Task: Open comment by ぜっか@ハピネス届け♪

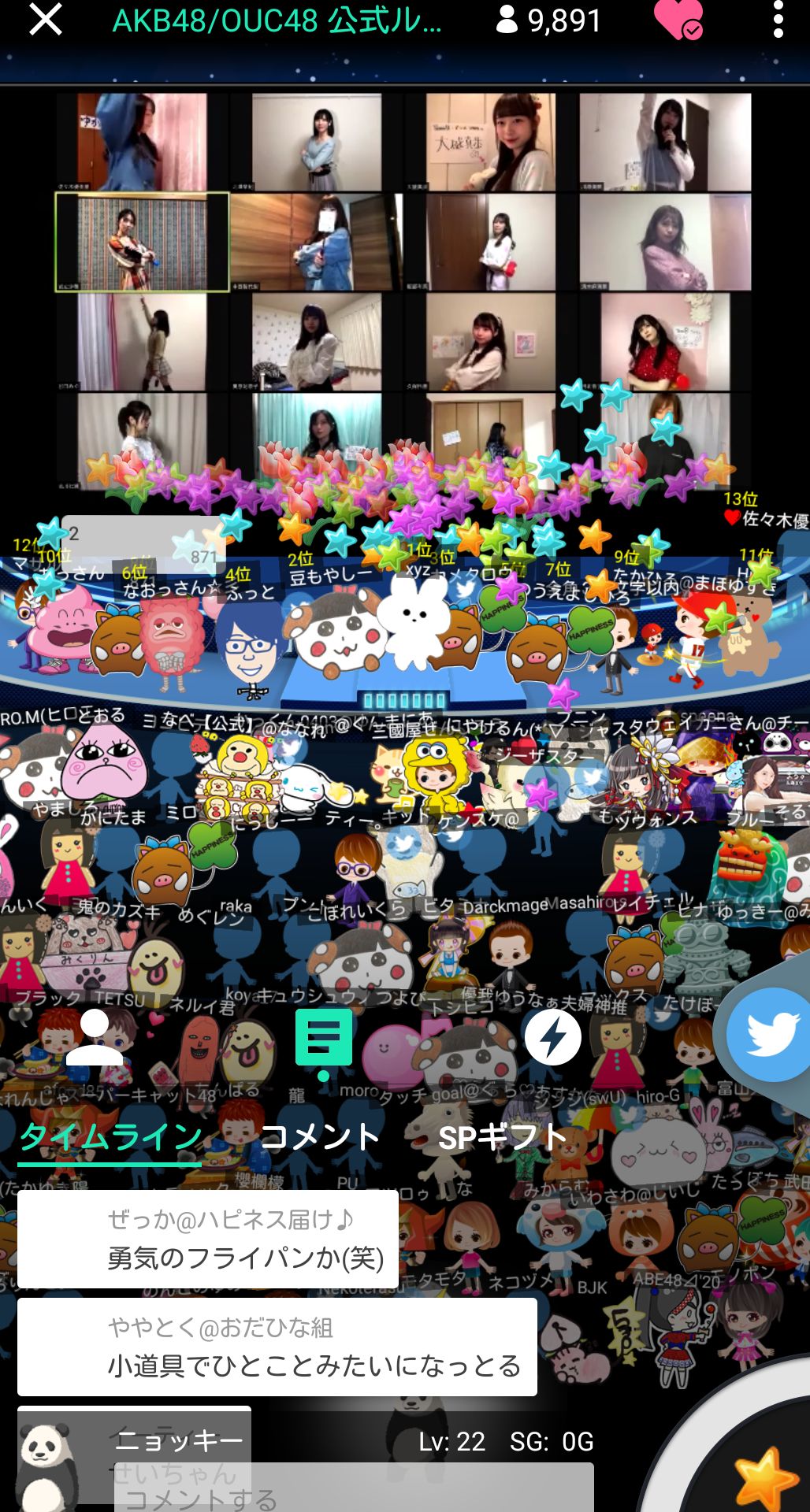Action: [x=207, y=1240]
